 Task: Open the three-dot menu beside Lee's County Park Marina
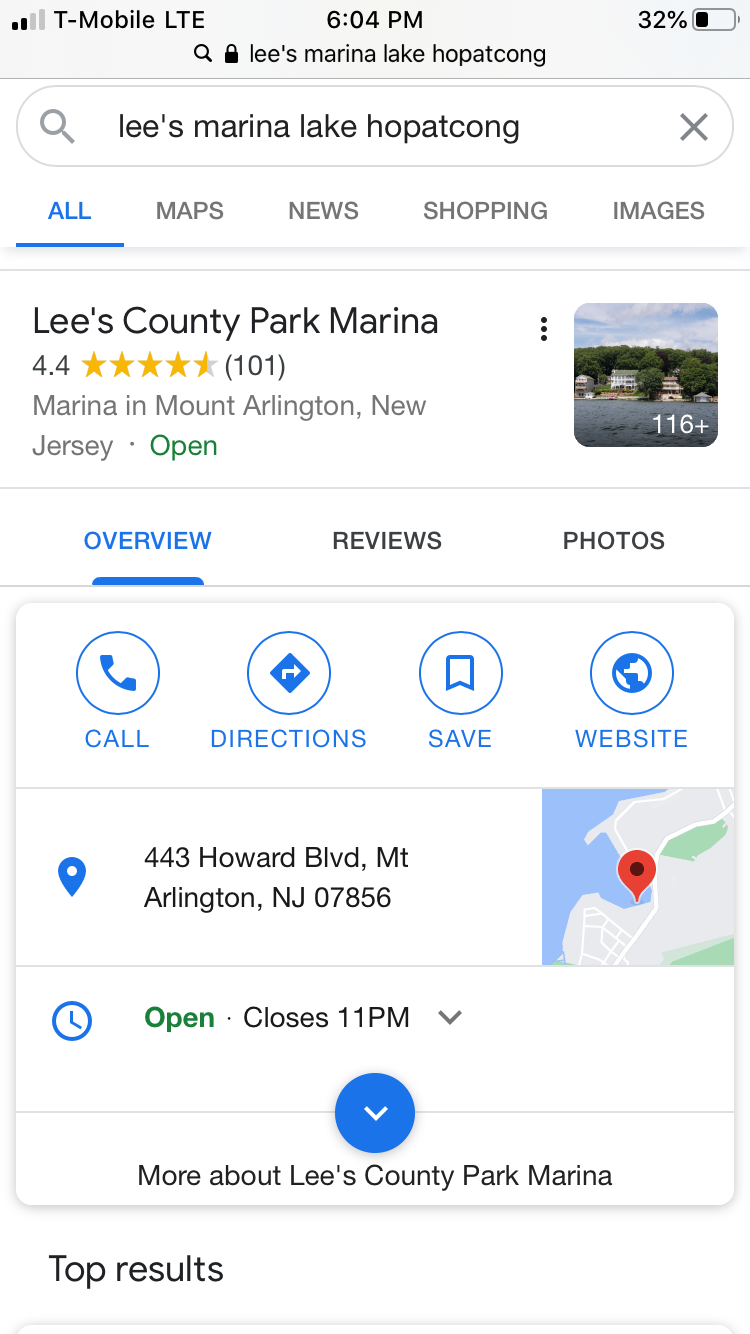543,329
